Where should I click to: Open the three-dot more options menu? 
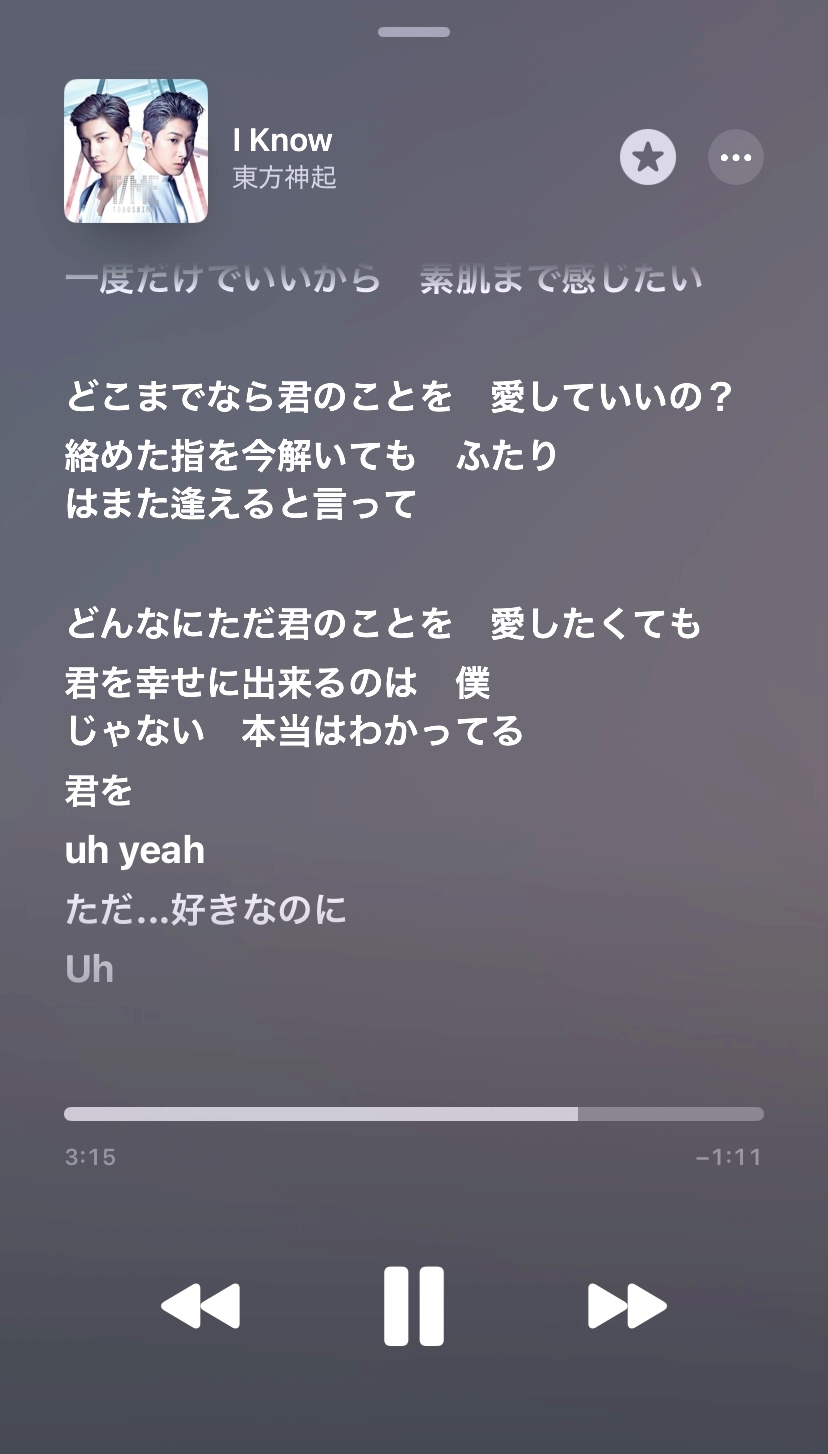[x=736, y=157]
